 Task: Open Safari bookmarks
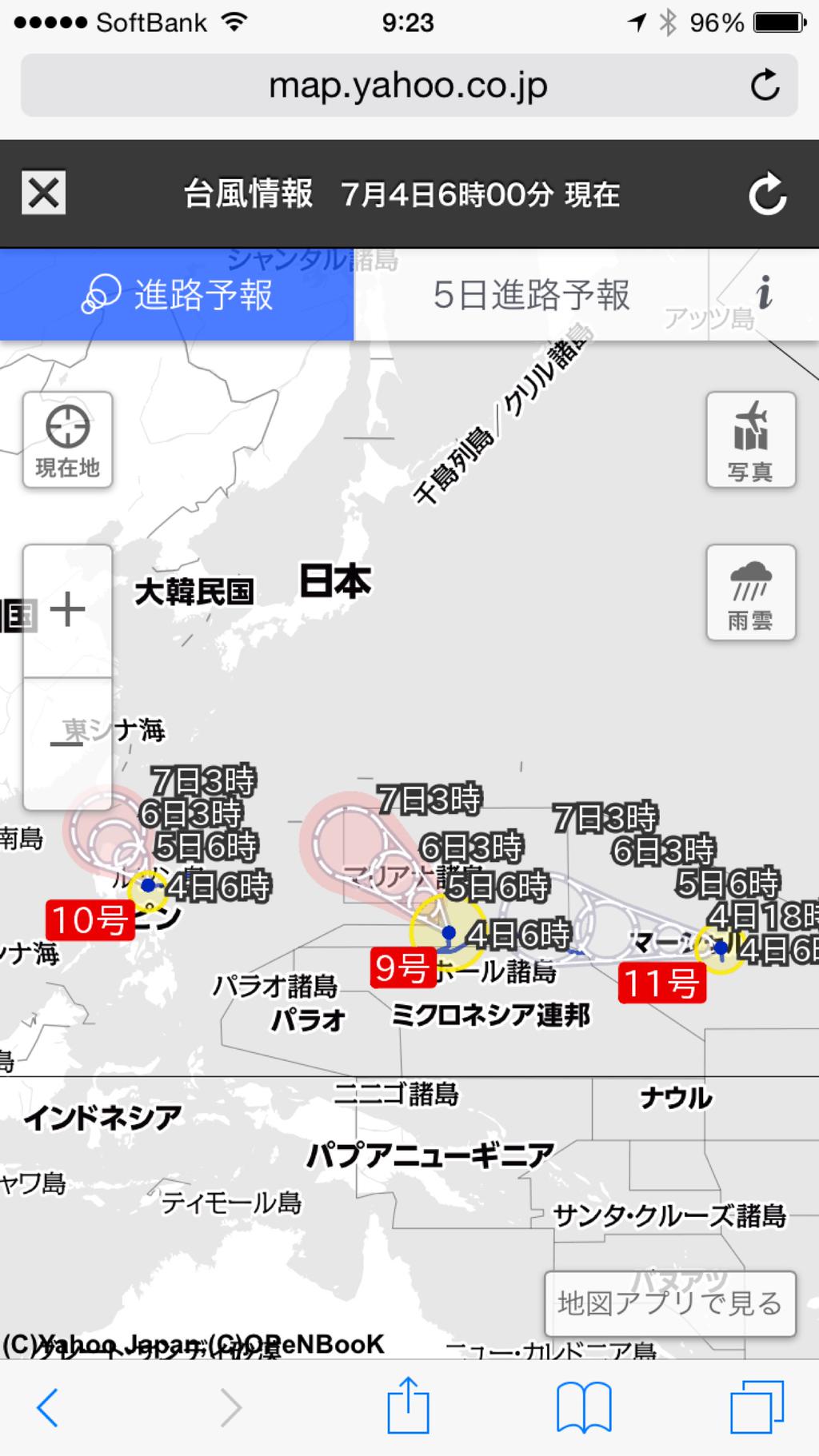(584, 1408)
